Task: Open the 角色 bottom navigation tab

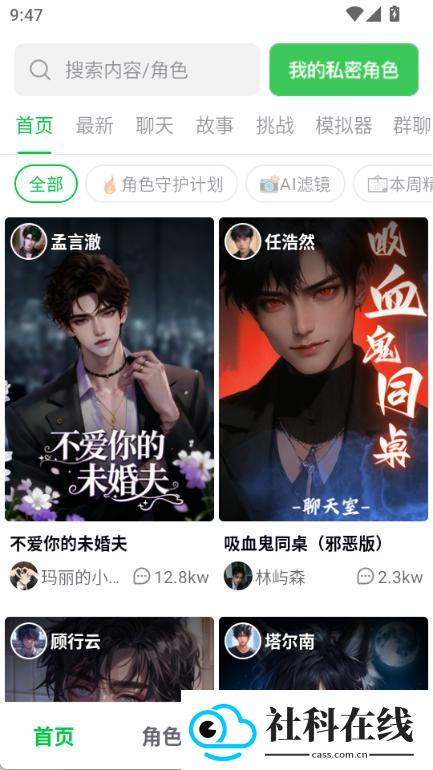Action: (x=162, y=737)
